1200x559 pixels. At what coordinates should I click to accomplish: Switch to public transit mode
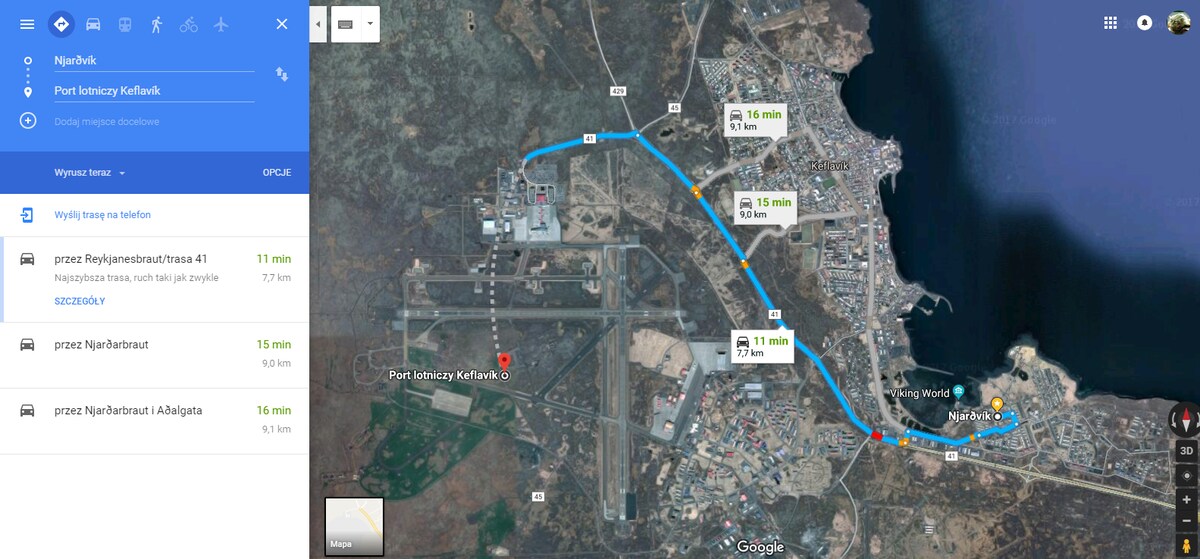coord(125,24)
